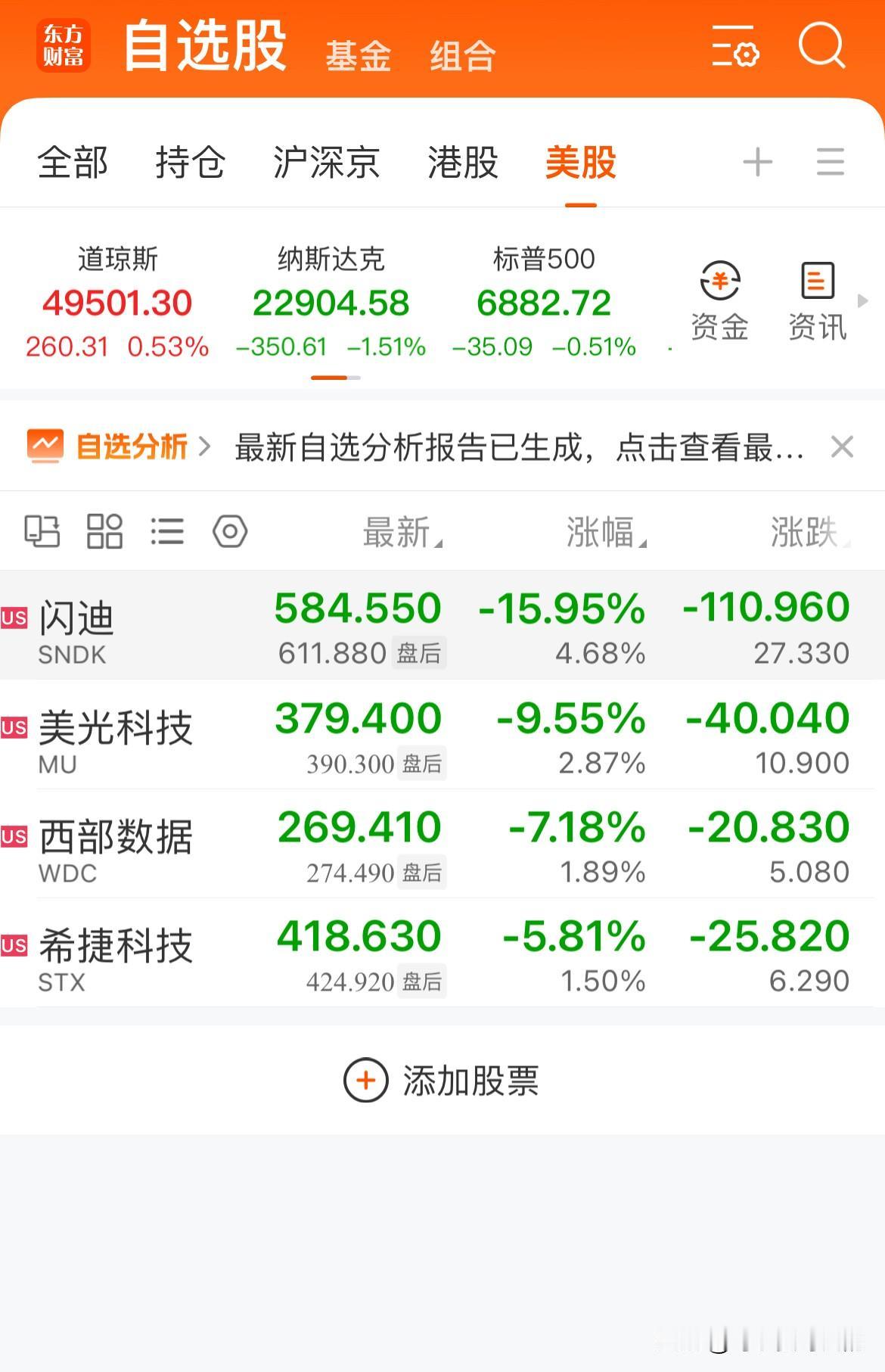Dismiss the analysis banner with the X

[842, 446]
